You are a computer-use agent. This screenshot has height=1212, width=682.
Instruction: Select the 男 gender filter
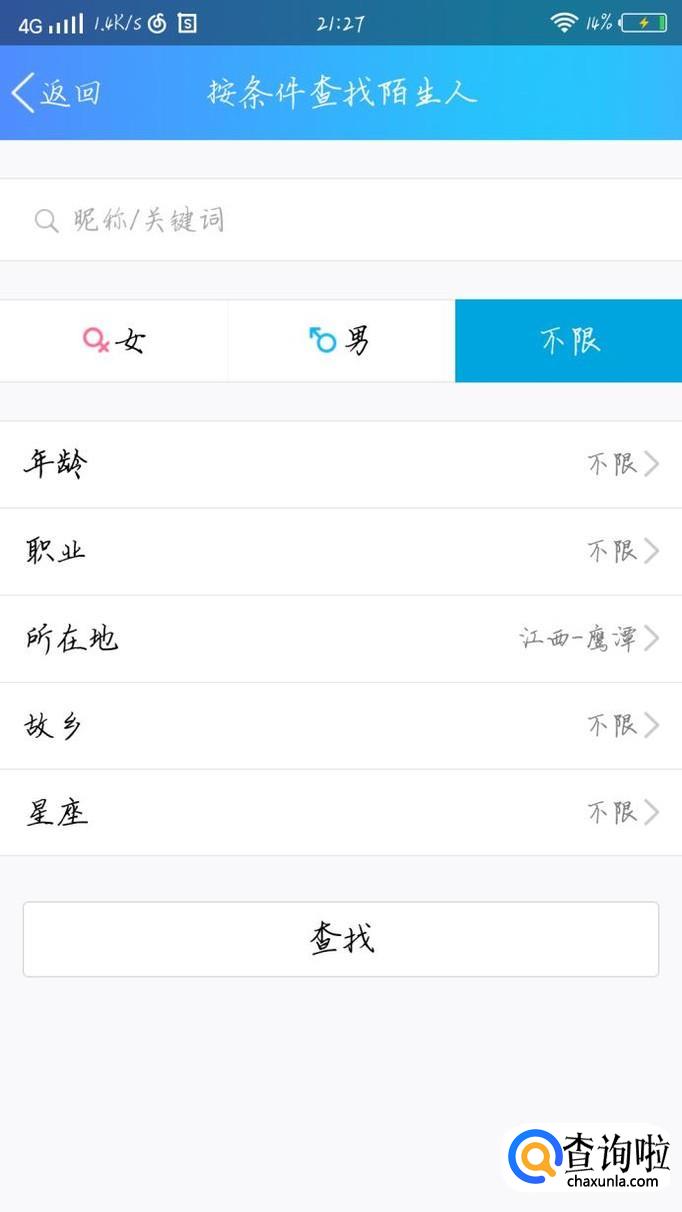[x=341, y=341]
